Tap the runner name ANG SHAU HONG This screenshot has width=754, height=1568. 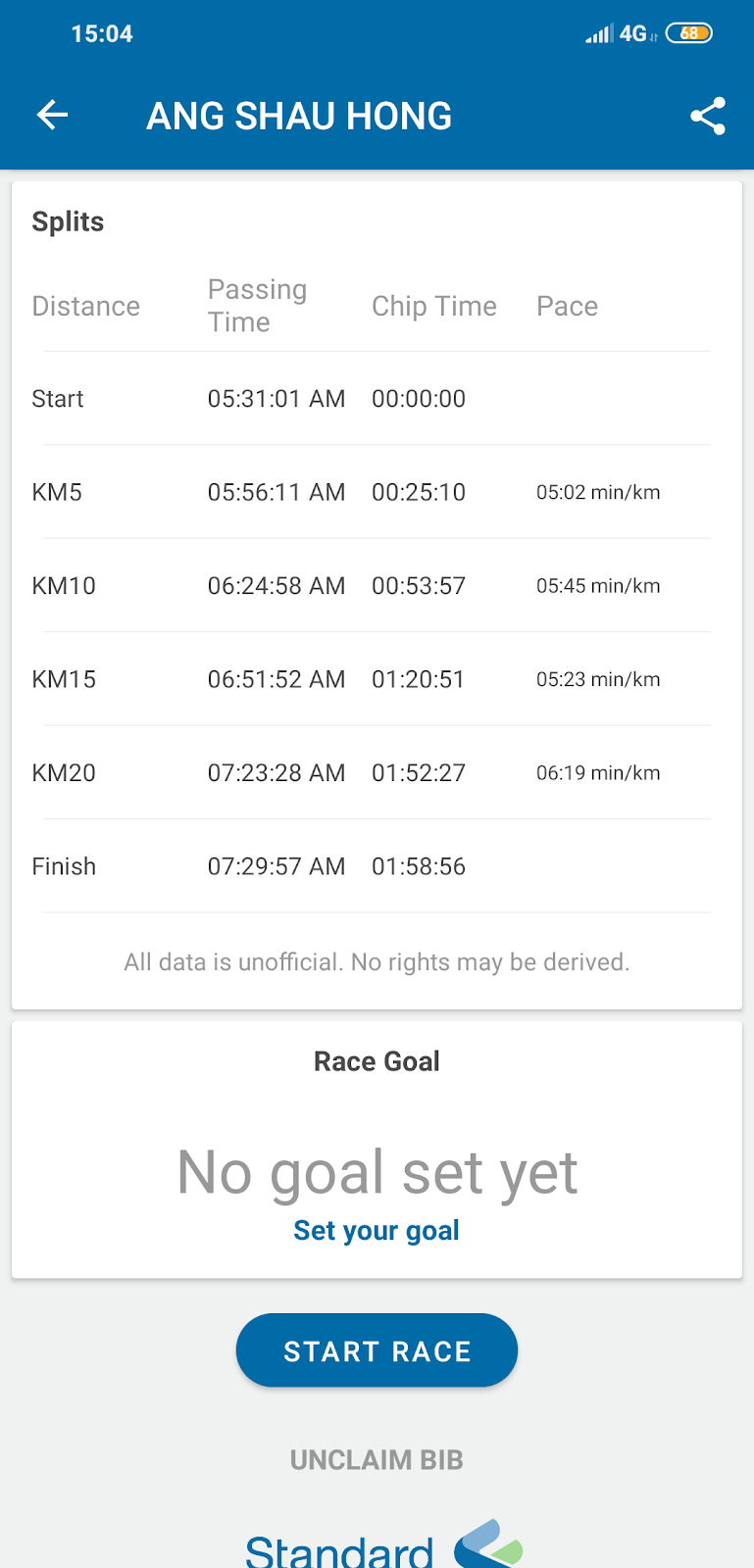(x=298, y=116)
